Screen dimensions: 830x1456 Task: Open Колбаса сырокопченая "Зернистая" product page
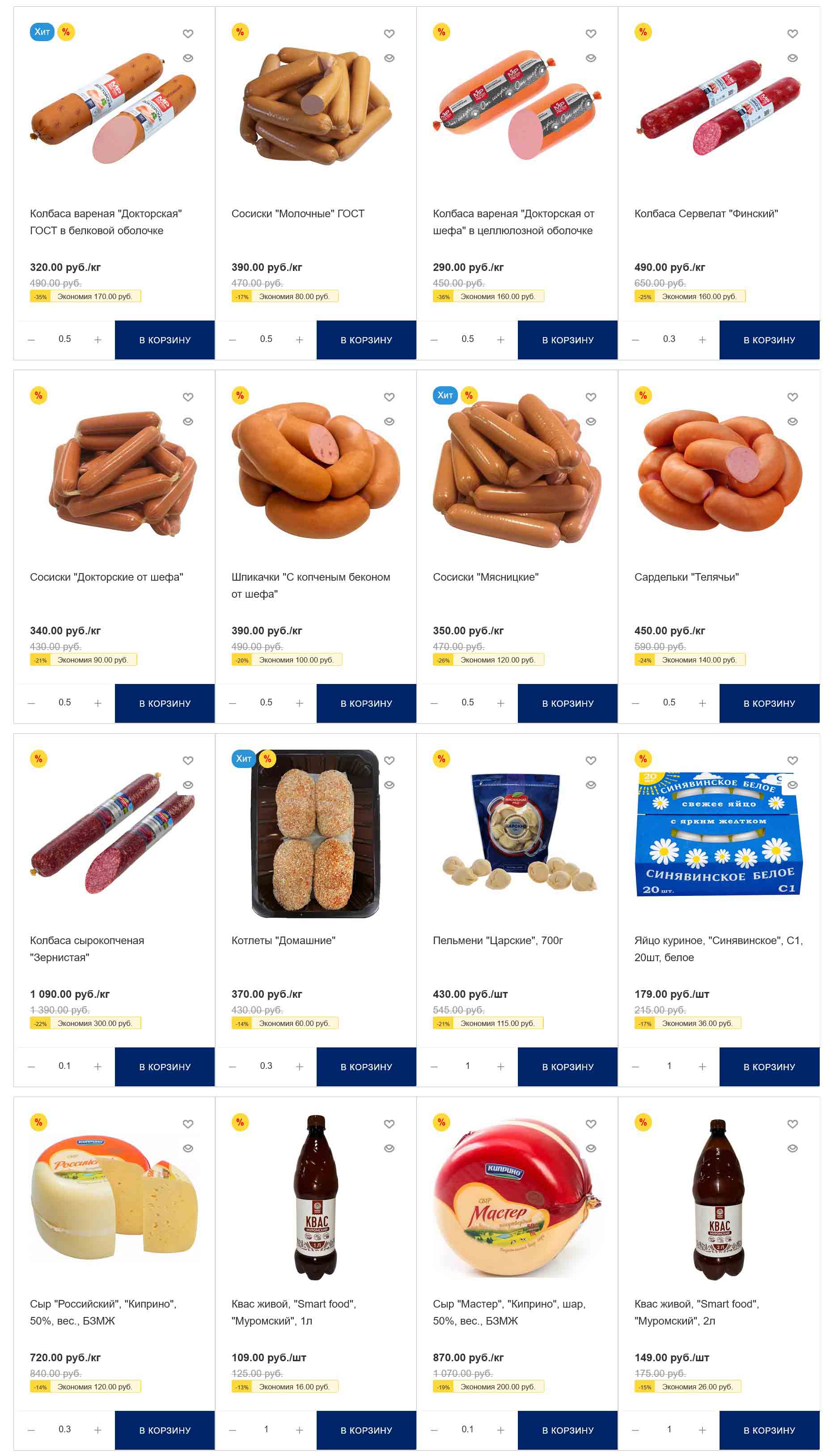click(x=87, y=948)
